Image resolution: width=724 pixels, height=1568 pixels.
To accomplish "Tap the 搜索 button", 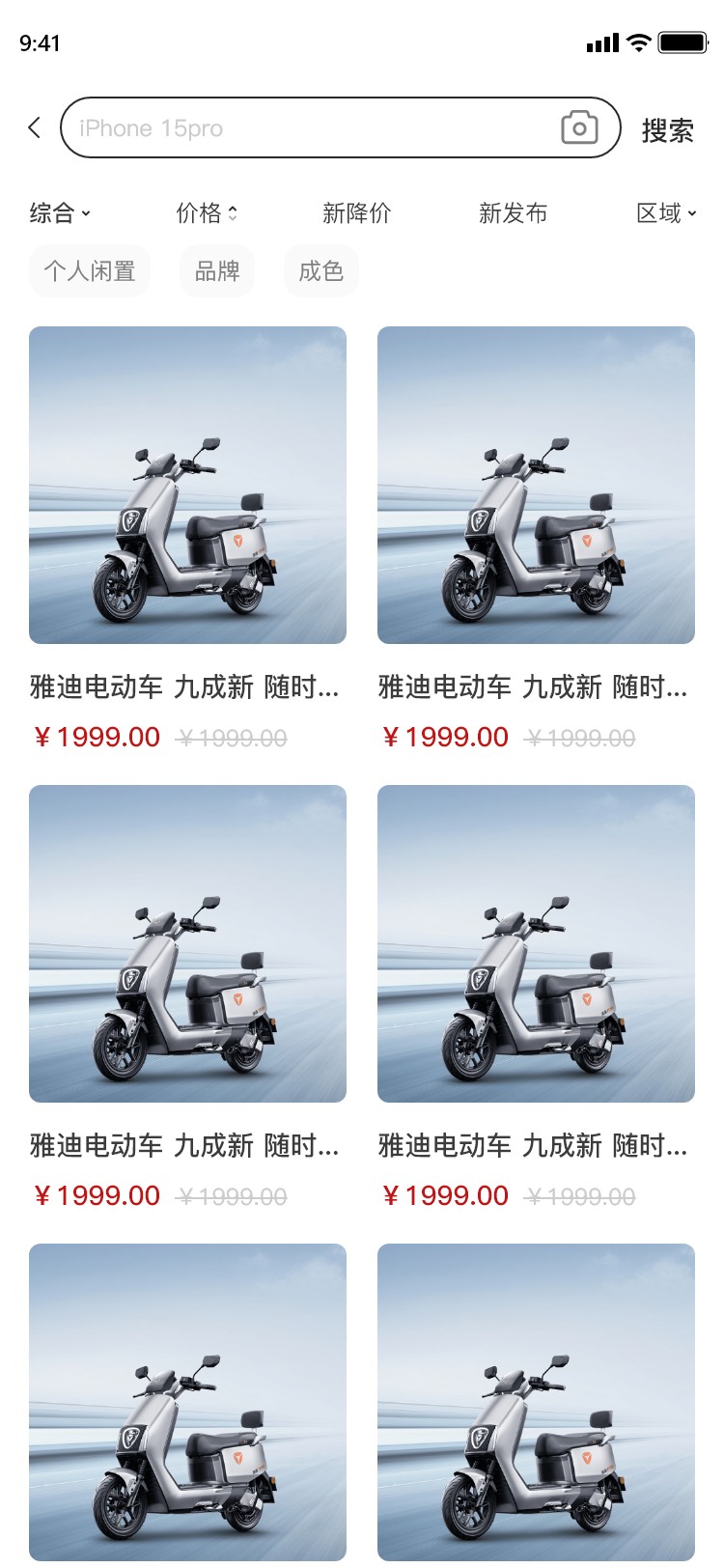I will [x=667, y=130].
